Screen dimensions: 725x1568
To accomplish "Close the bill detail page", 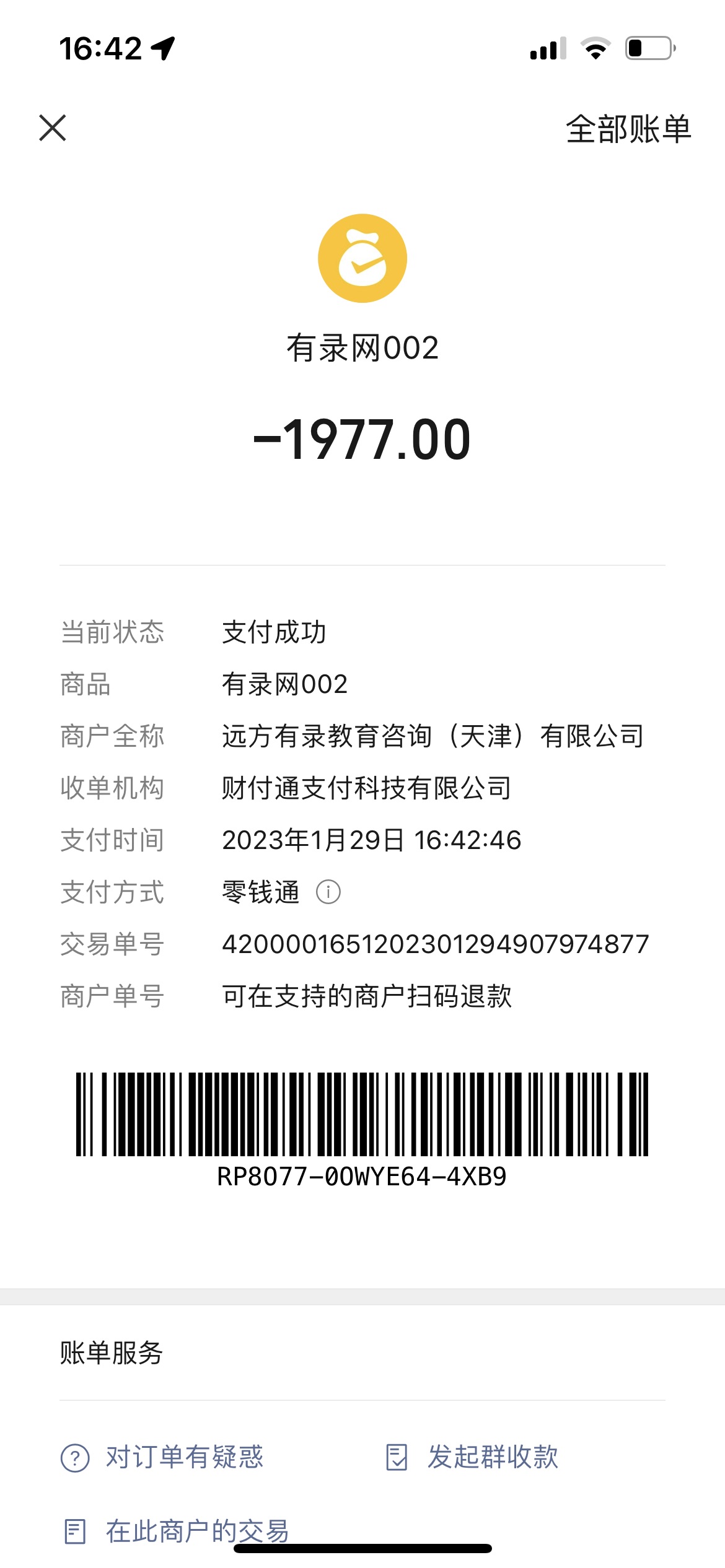I will click(x=53, y=128).
